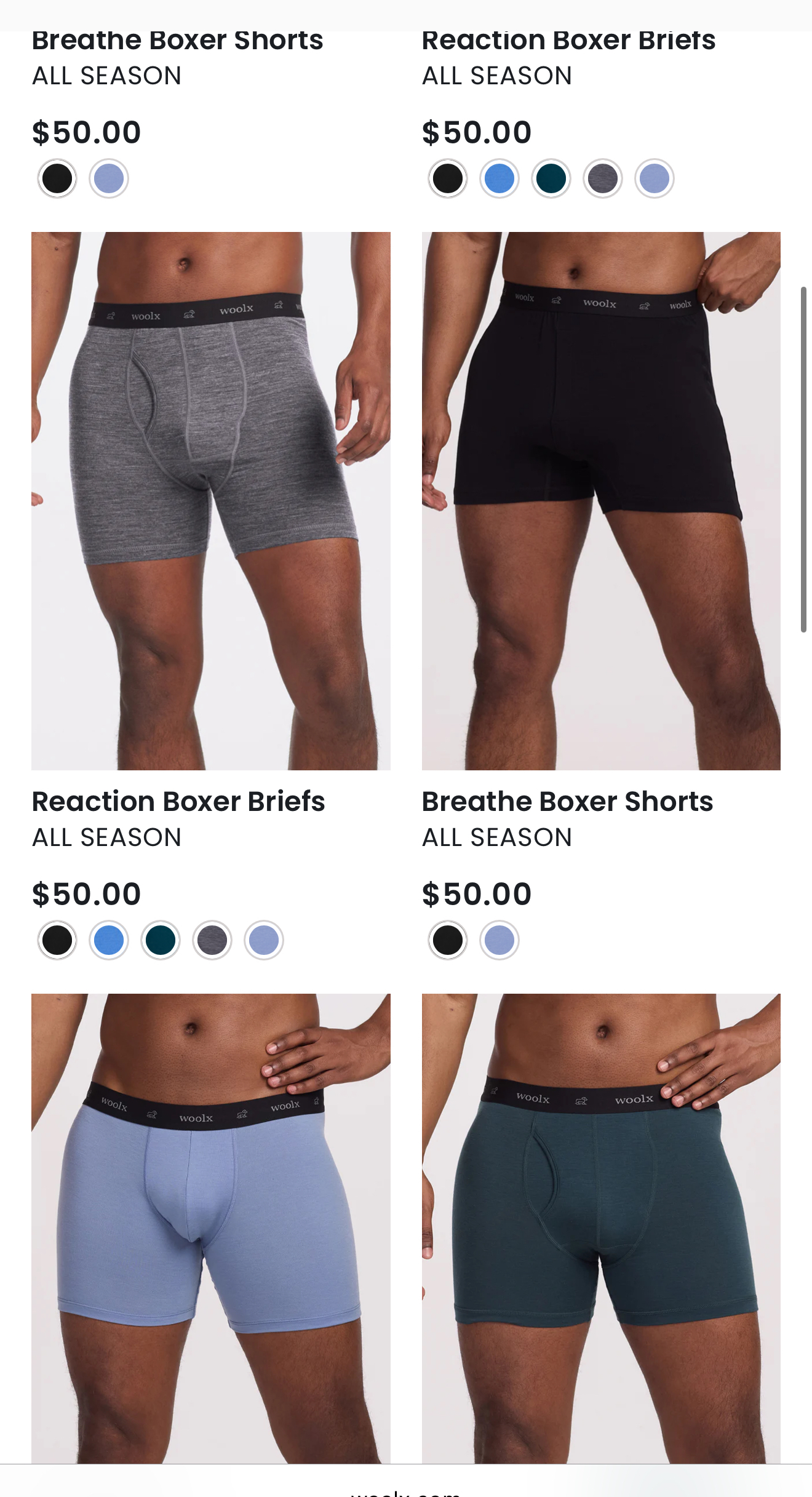Image resolution: width=812 pixels, height=1497 pixels.
Task: Open the Reaction Boxer Briefs title below gray photo
Action: click(x=178, y=801)
